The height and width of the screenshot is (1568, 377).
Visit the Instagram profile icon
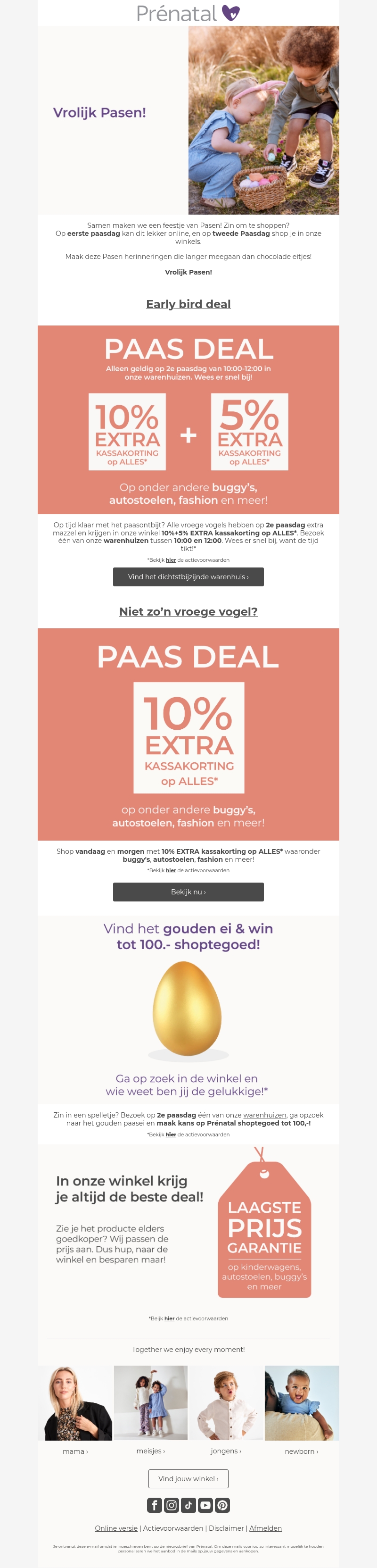pos(172,1505)
